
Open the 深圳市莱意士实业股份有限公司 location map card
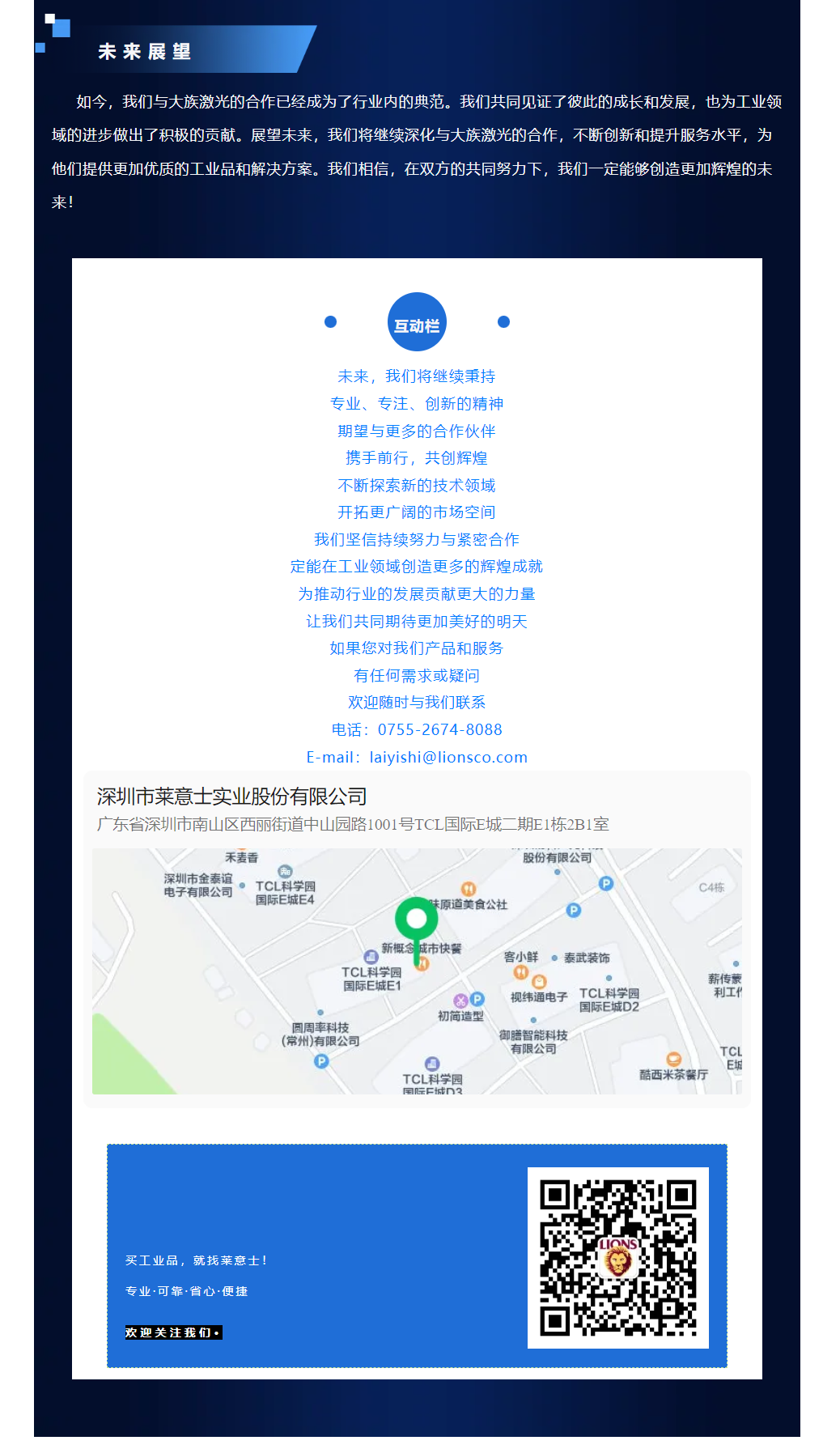tap(416, 939)
